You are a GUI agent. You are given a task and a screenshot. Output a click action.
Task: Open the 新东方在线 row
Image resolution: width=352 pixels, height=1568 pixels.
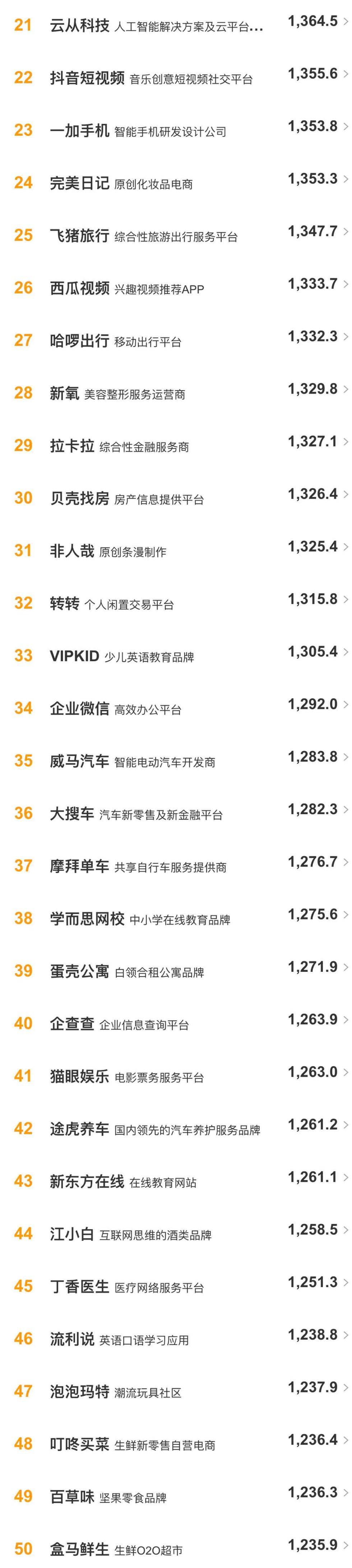pos(87,1182)
